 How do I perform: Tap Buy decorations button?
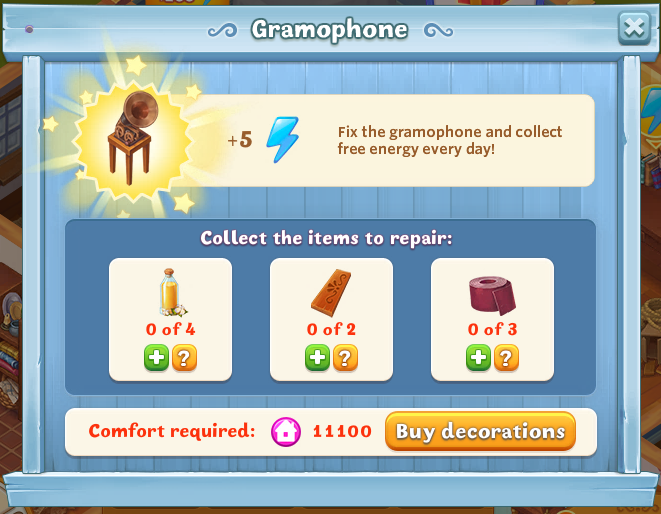click(x=480, y=431)
